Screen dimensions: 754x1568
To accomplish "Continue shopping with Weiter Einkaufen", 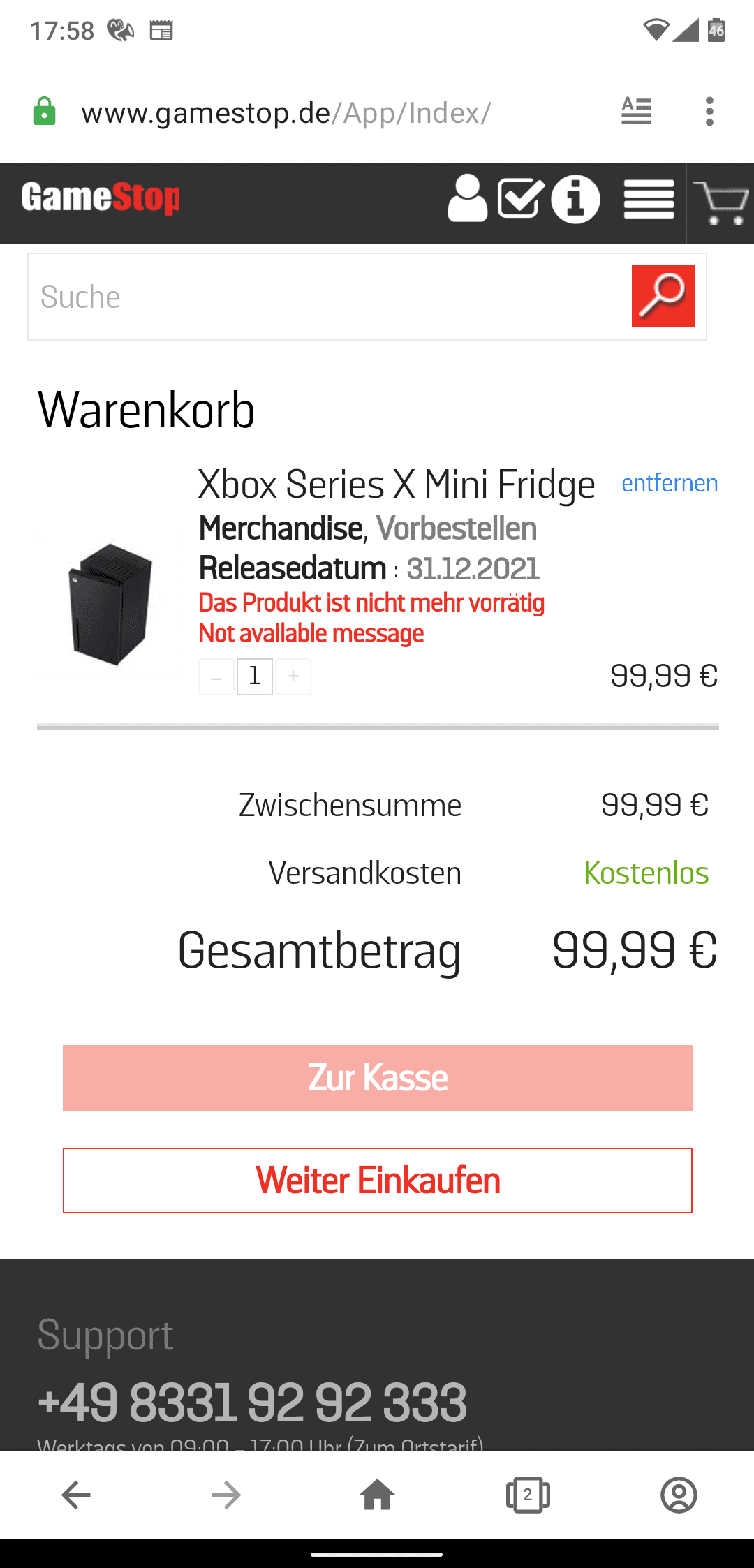I will (377, 1181).
